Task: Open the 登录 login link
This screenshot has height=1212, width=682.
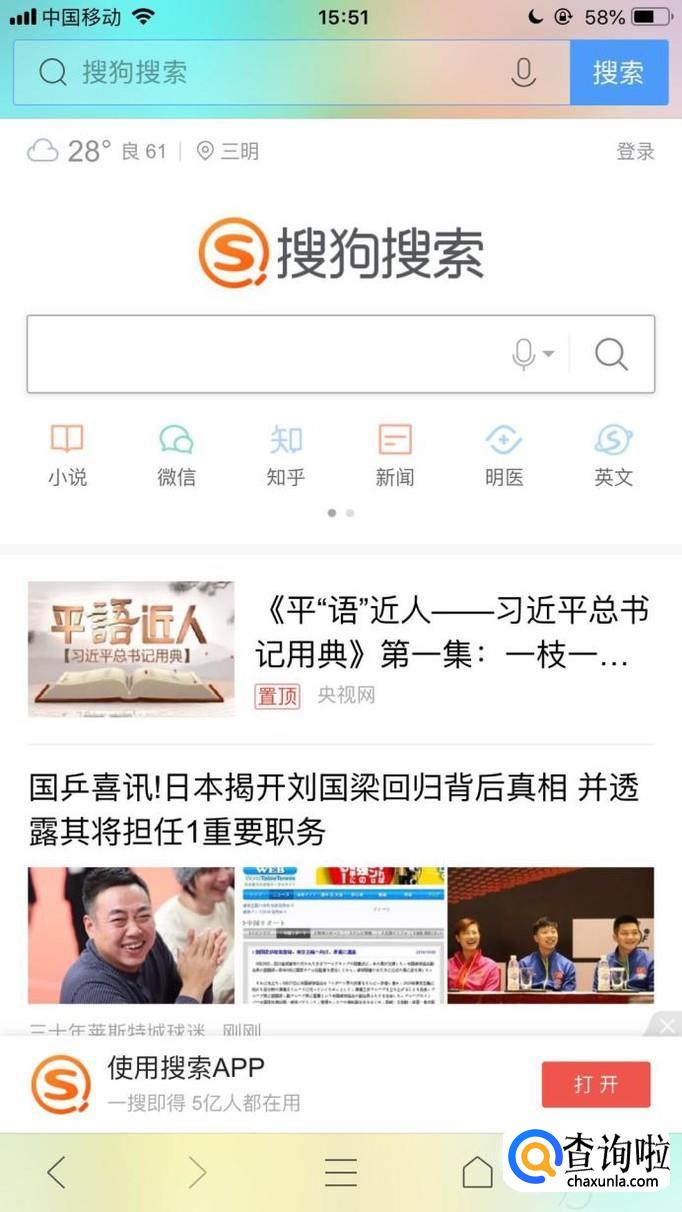Action: (x=635, y=151)
